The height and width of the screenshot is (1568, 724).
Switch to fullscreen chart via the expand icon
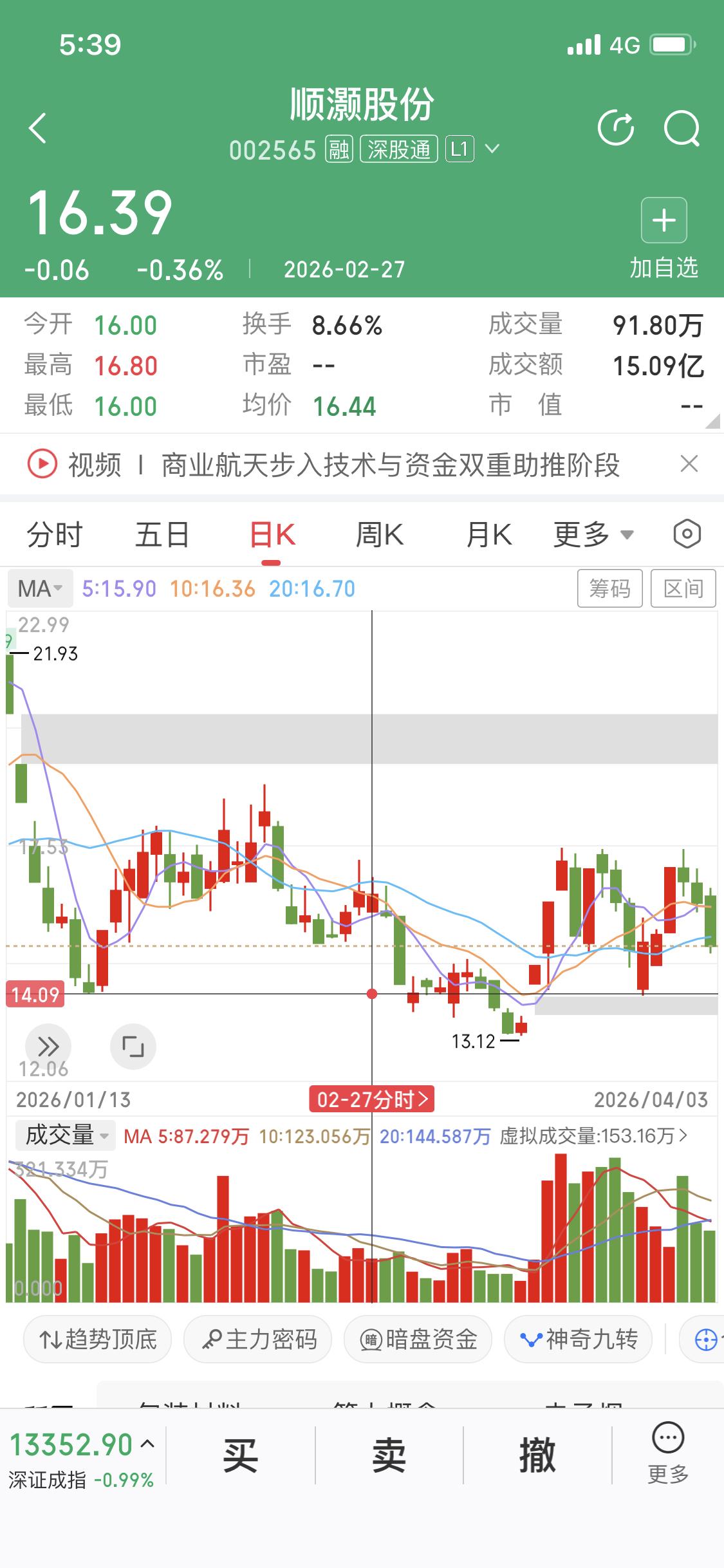tap(133, 1046)
